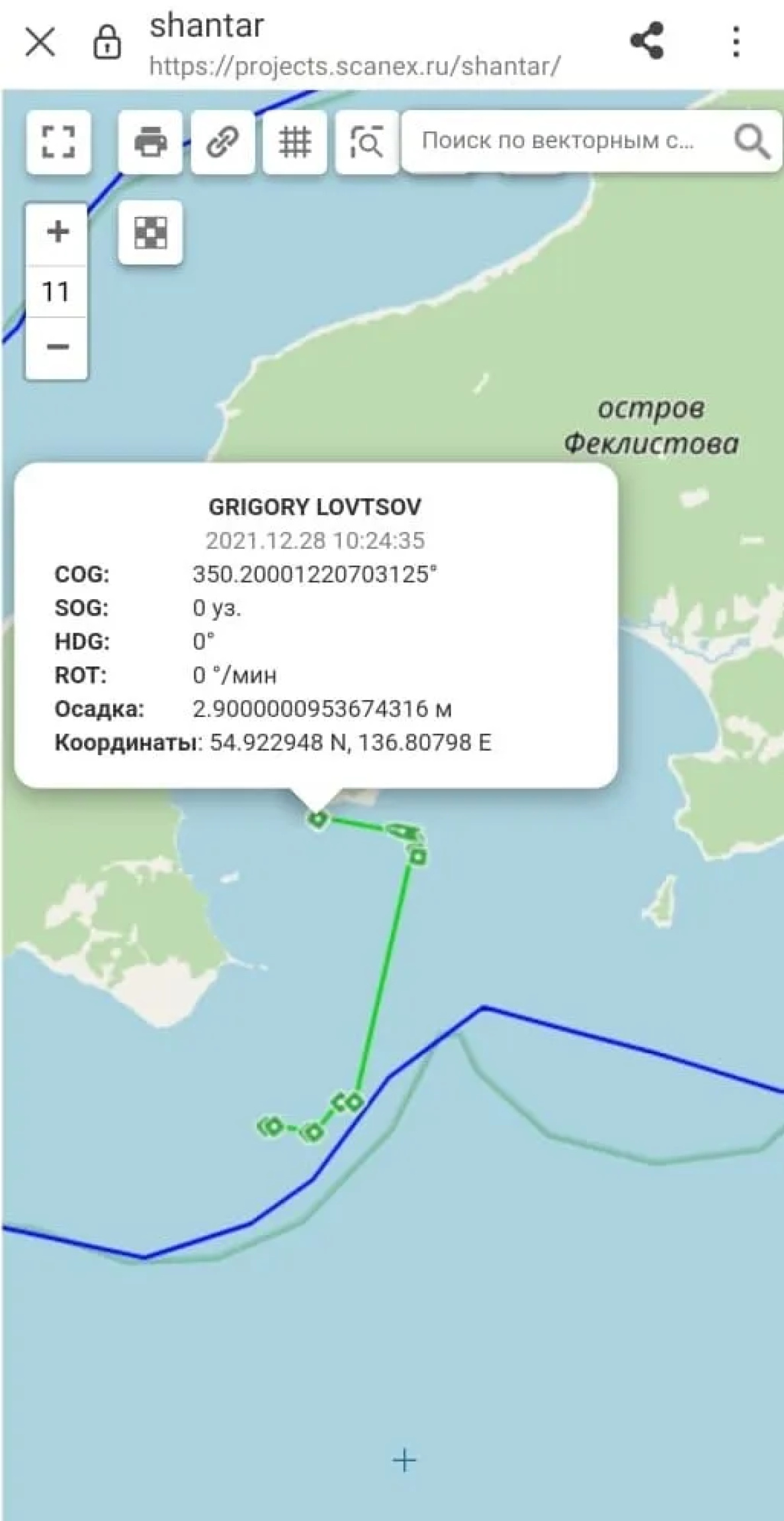View site security info via padlock

coord(107,43)
